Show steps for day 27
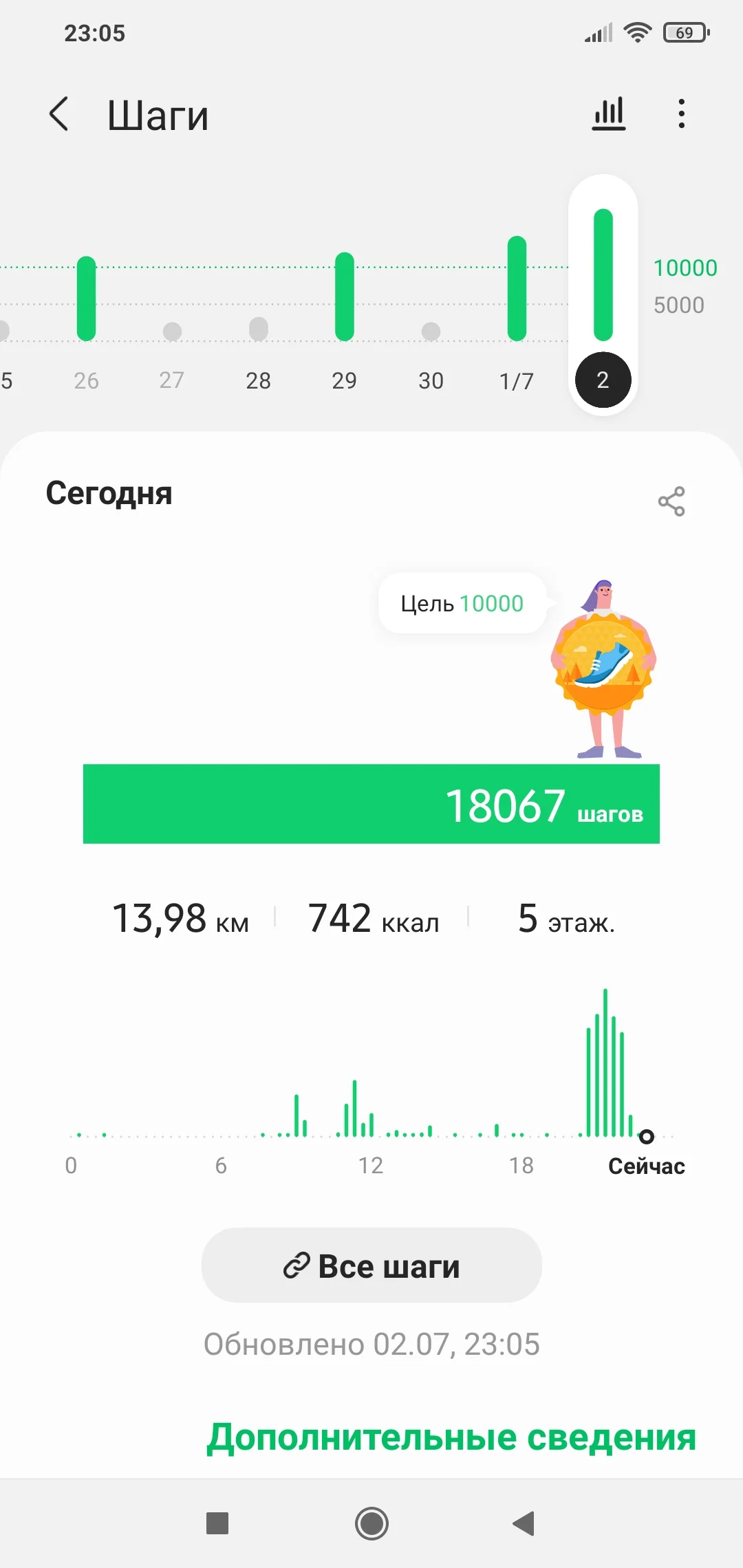The width and height of the screenshot is (743, 1568). coord(172,344)
